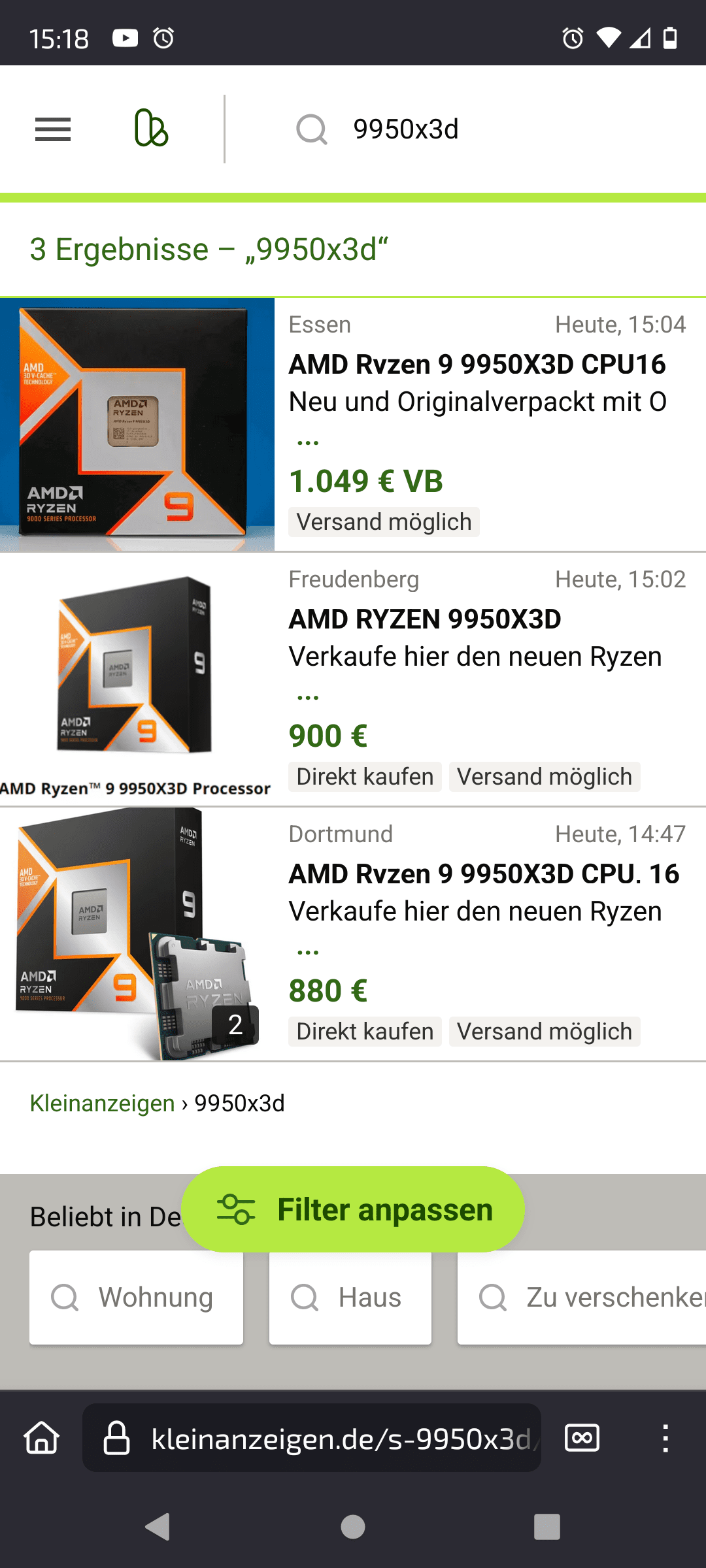Open the browser overflow menu
706x1568 pixels.
[665, 1438]
